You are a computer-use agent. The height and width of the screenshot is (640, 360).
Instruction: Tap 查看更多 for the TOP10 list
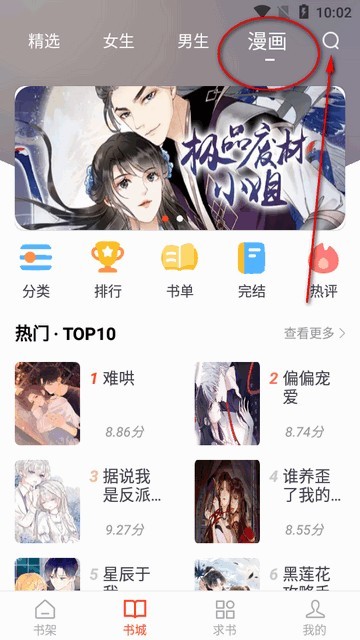315,333
